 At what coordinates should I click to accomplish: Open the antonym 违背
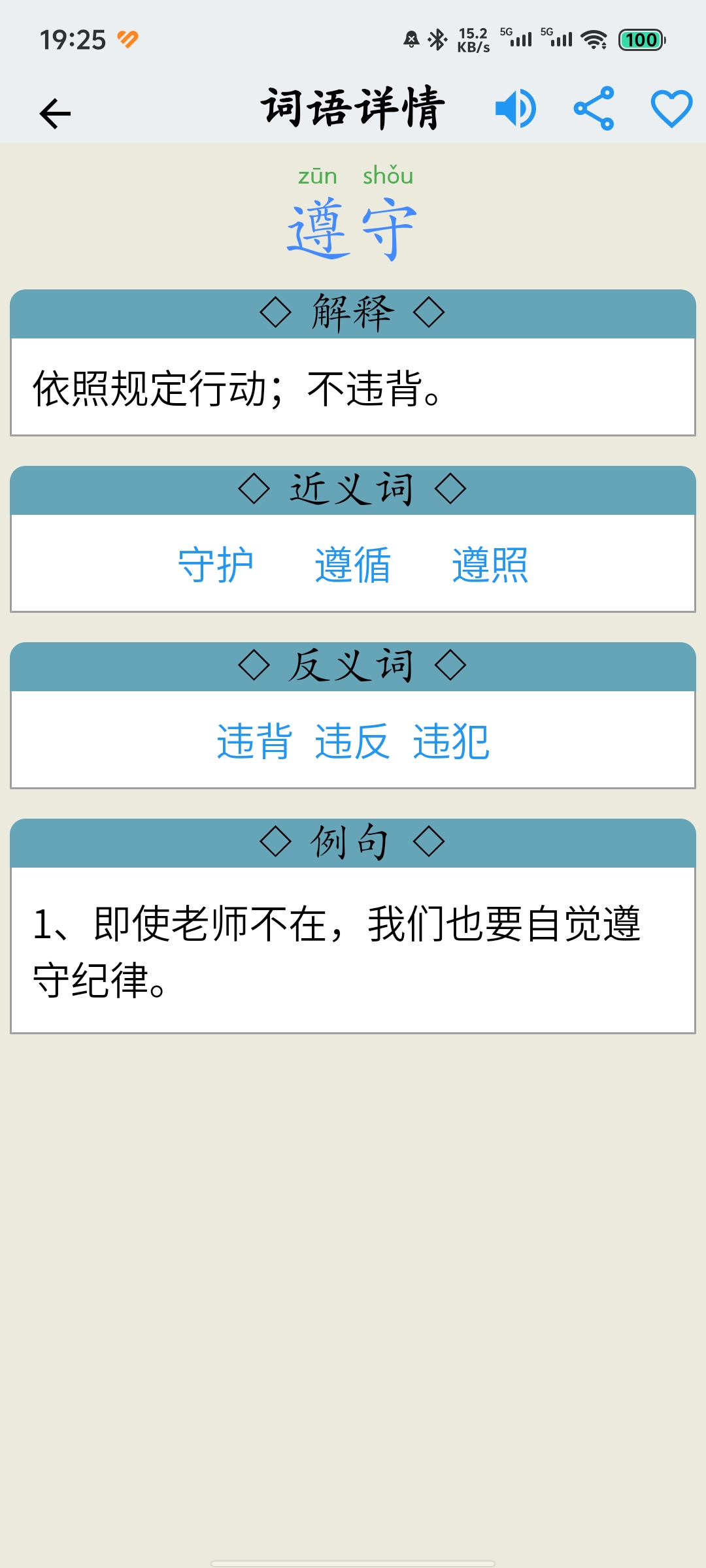[x=255, y=742]
